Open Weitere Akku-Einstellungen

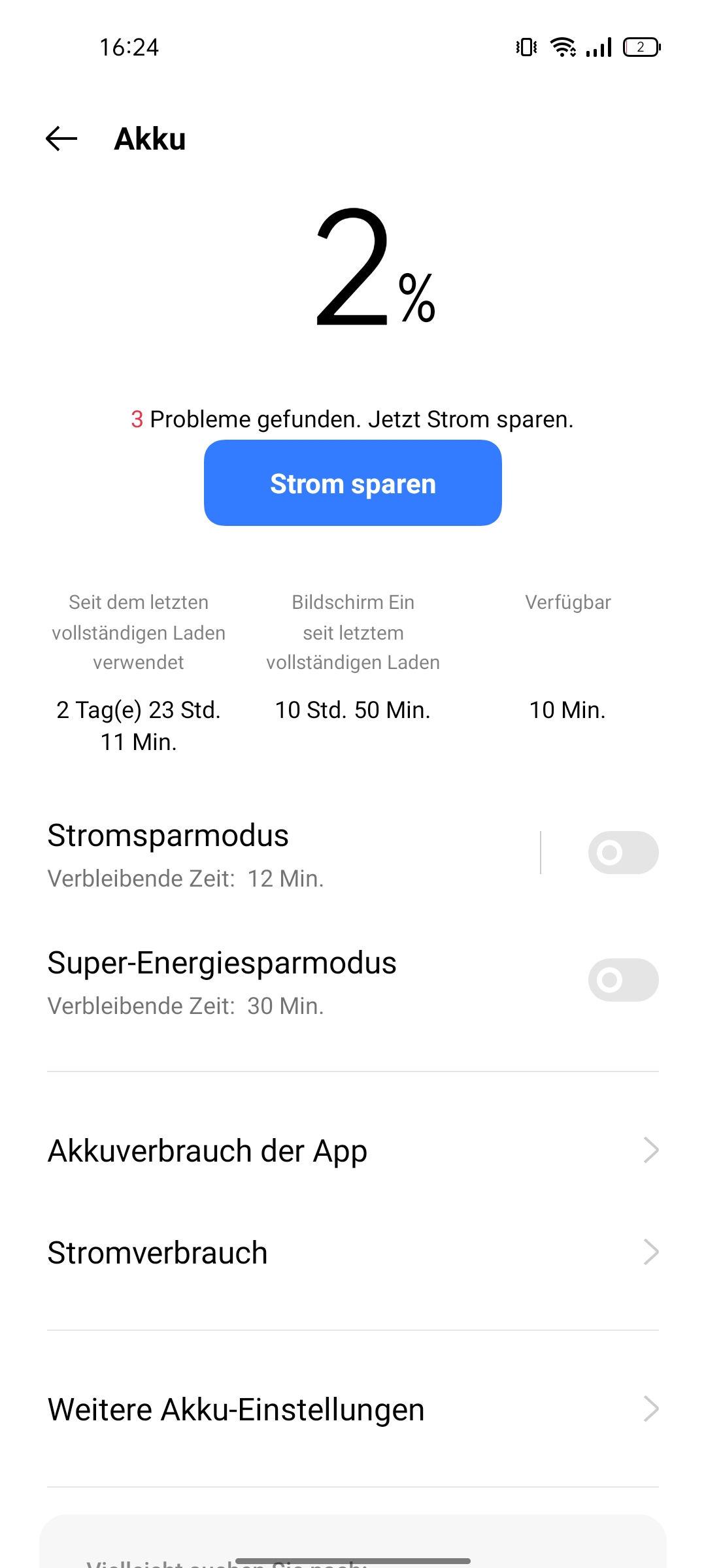[353, 1409]
